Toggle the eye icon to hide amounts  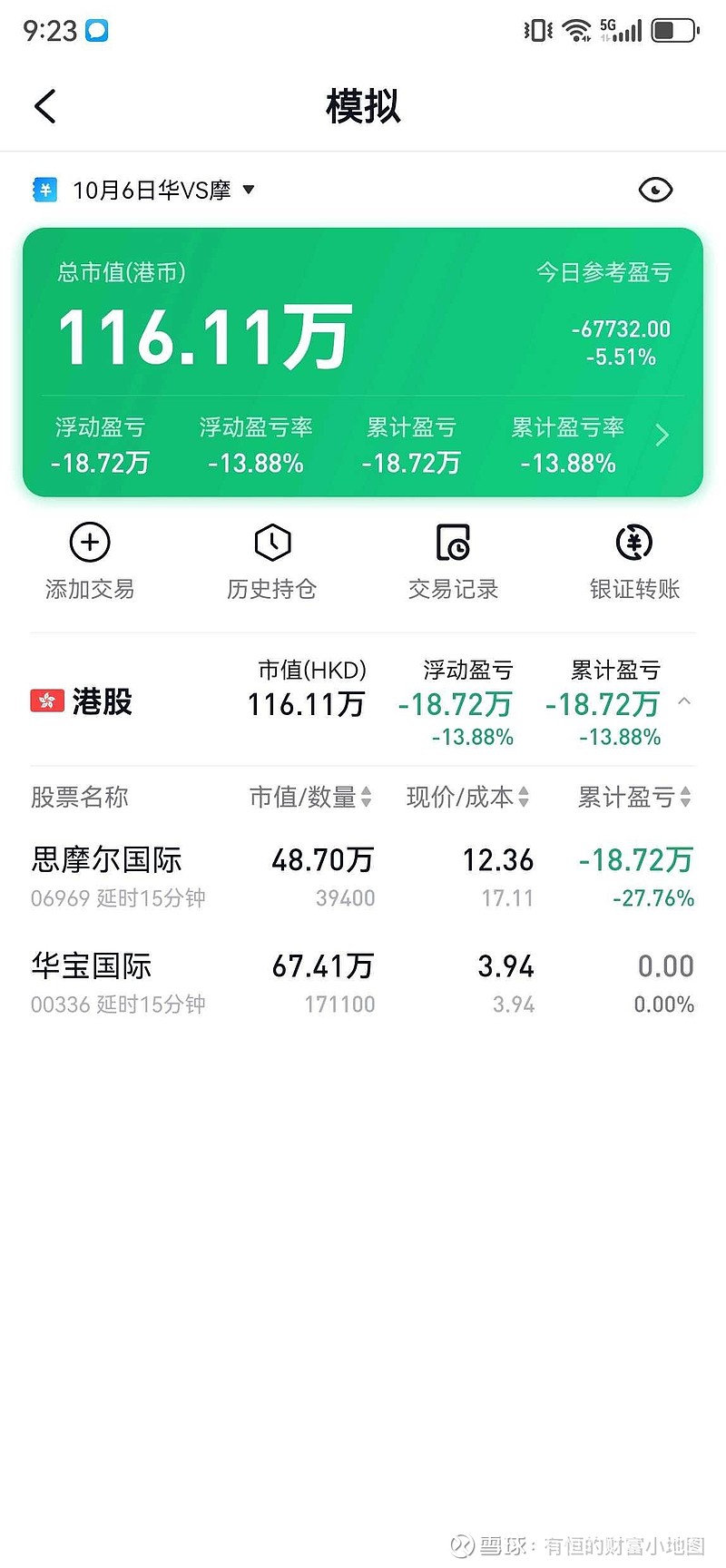pyautogui.click(x=655, y=190)
